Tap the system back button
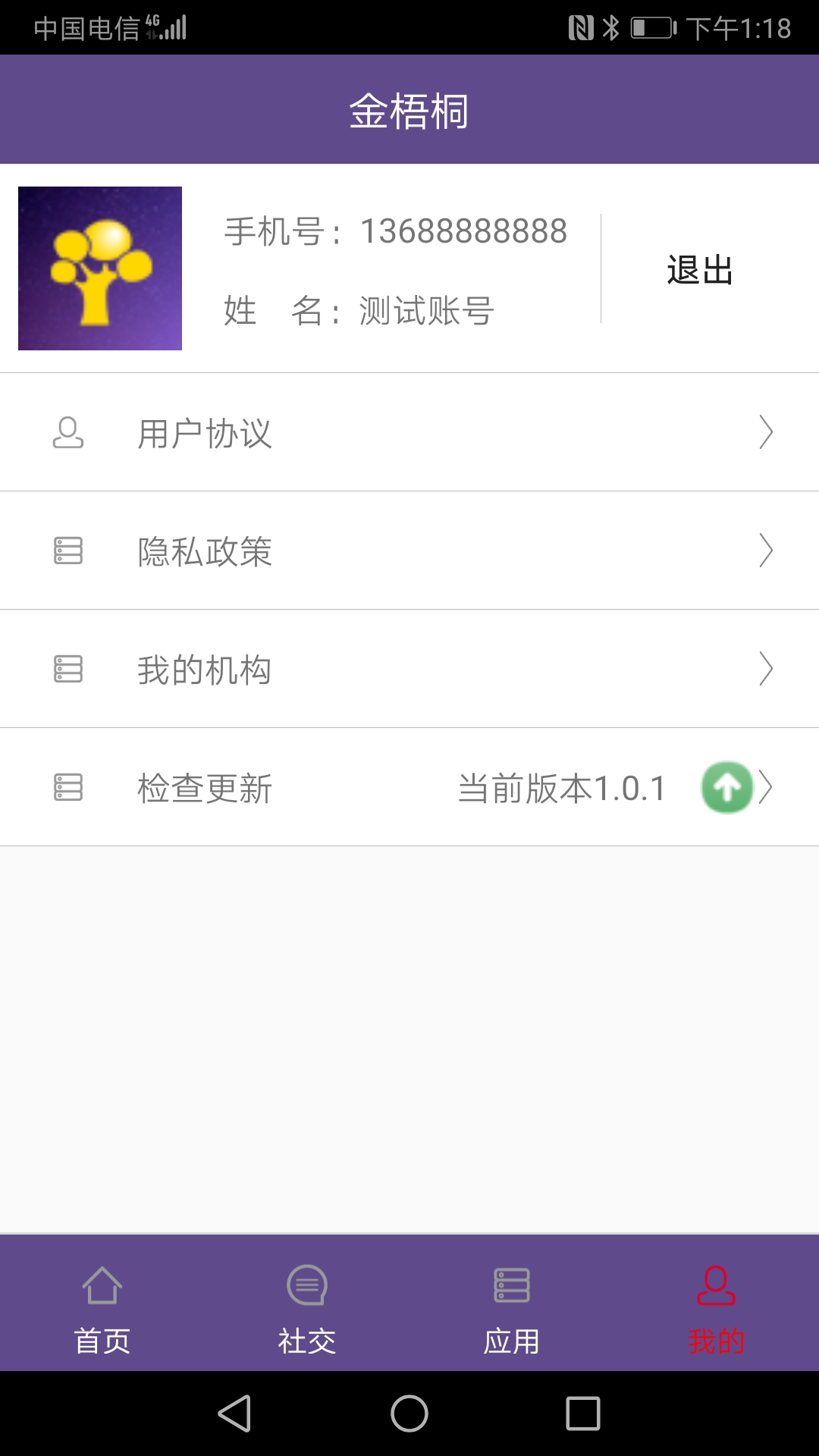The width and height of the screenshot is (819, 1456). [235, 1414]
